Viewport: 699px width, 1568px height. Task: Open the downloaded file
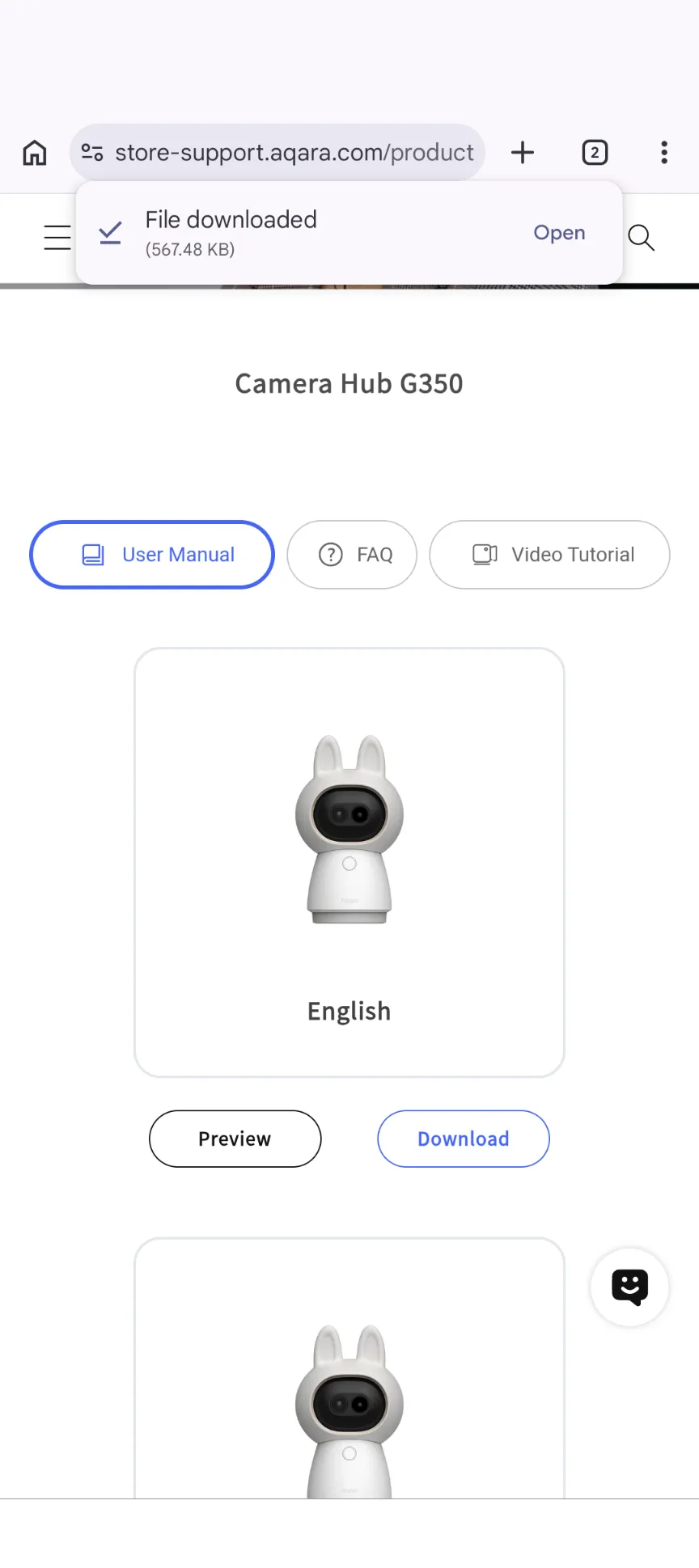coord(558,233)
